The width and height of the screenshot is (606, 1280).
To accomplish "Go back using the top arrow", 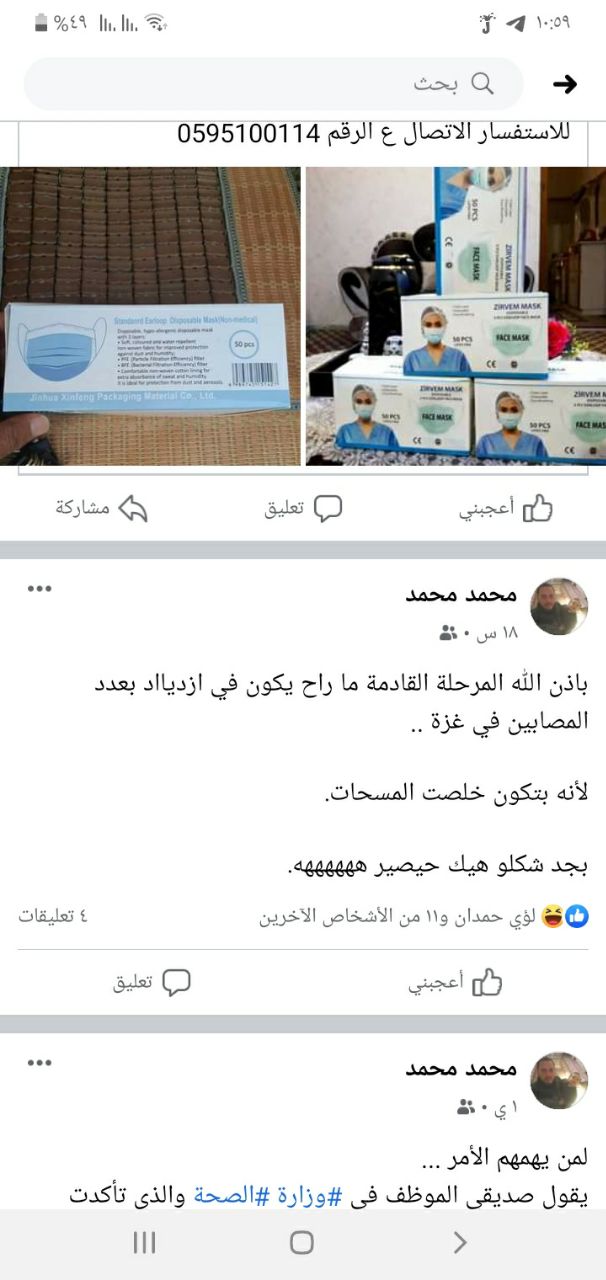I will (565, 84).
